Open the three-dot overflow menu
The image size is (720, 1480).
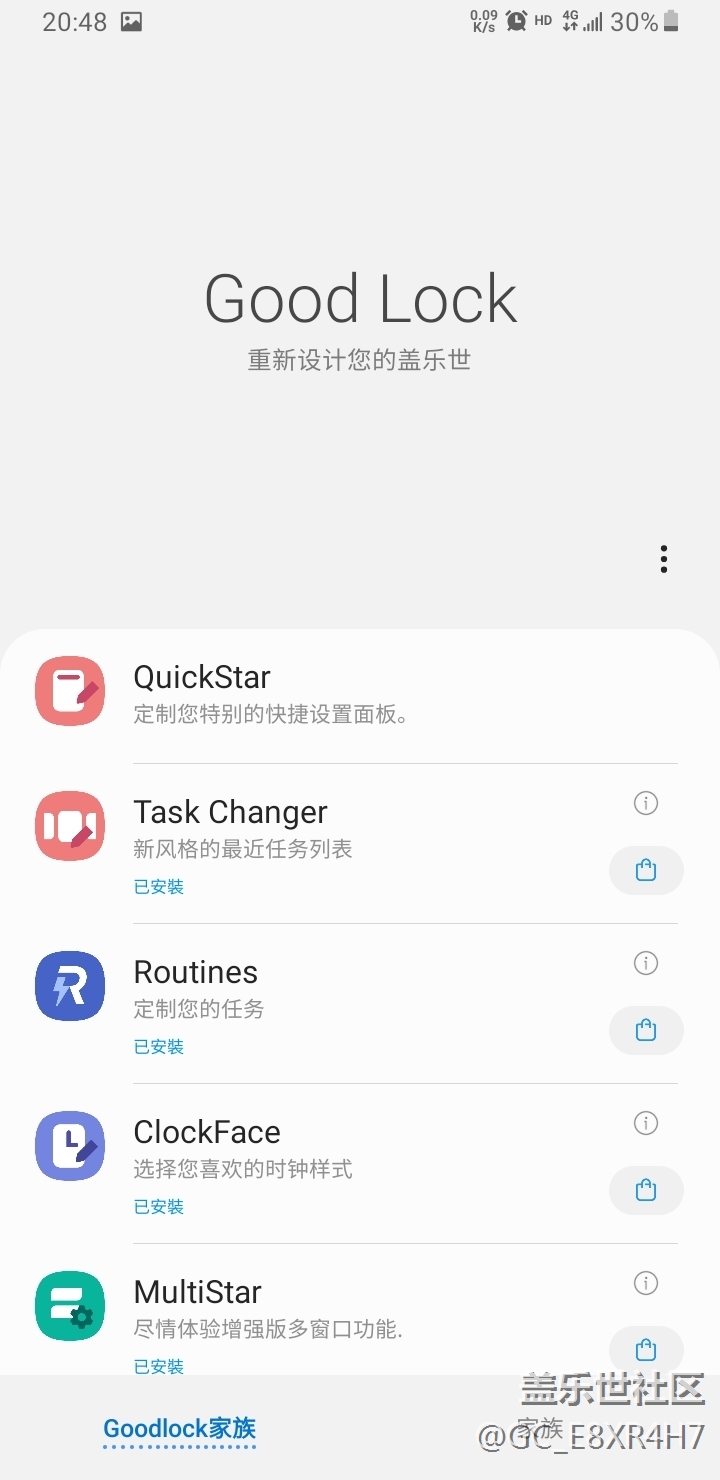tap(663, 559)
